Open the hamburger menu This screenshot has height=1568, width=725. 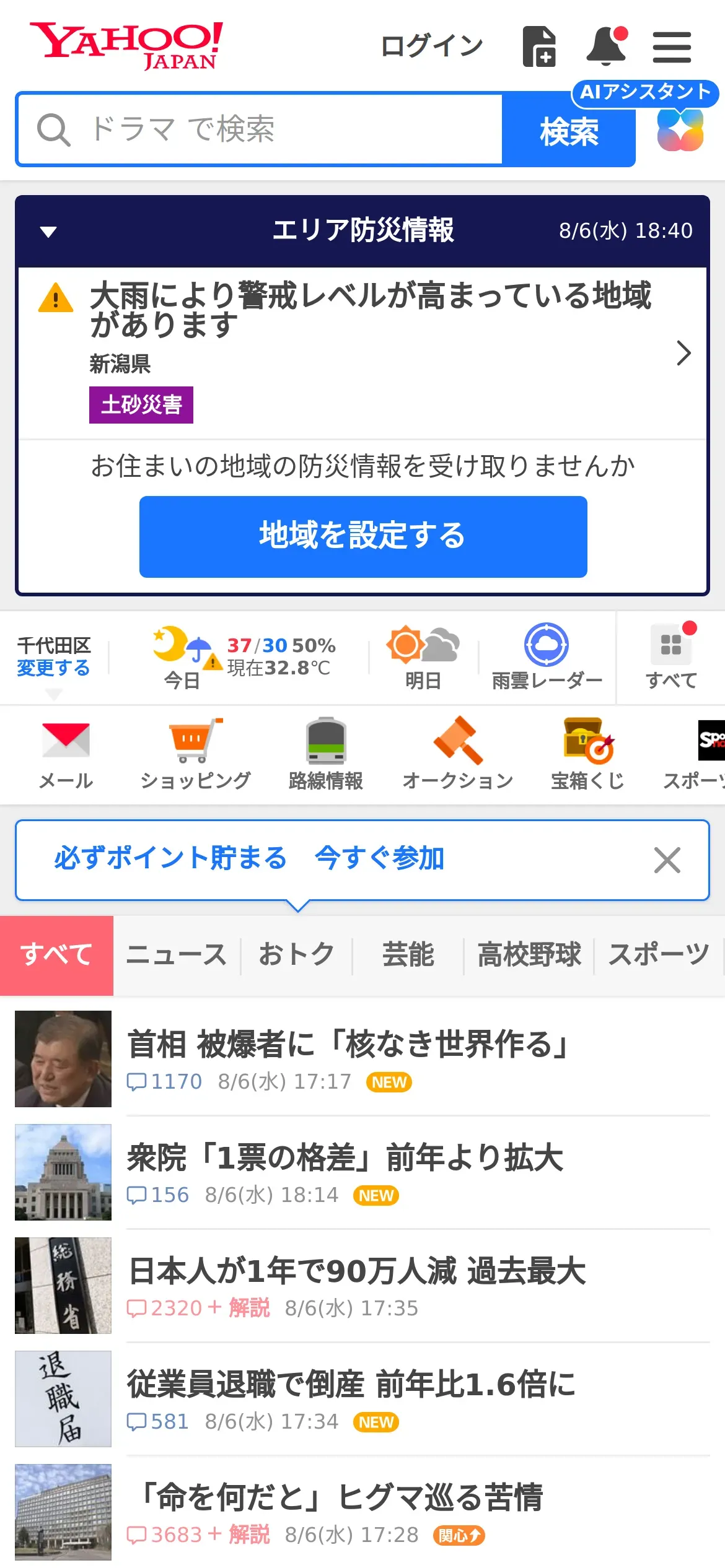coord(672,47)
